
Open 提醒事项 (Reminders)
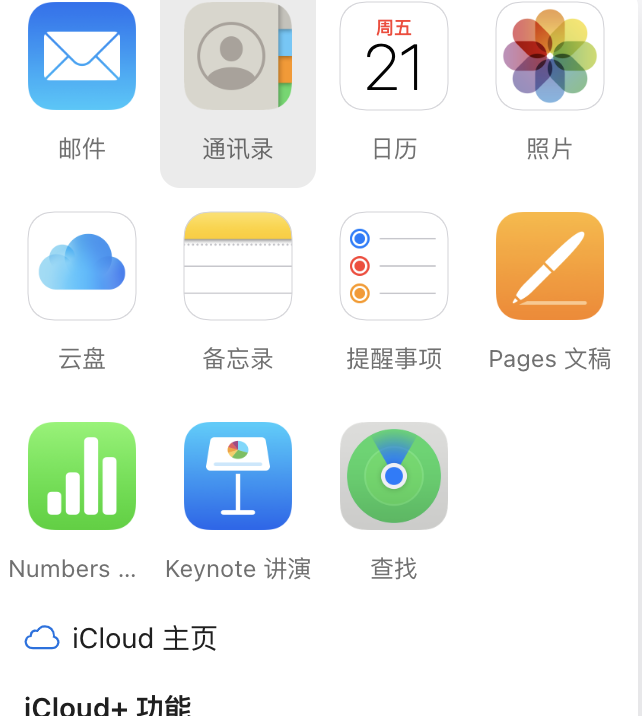pos(394,267)
